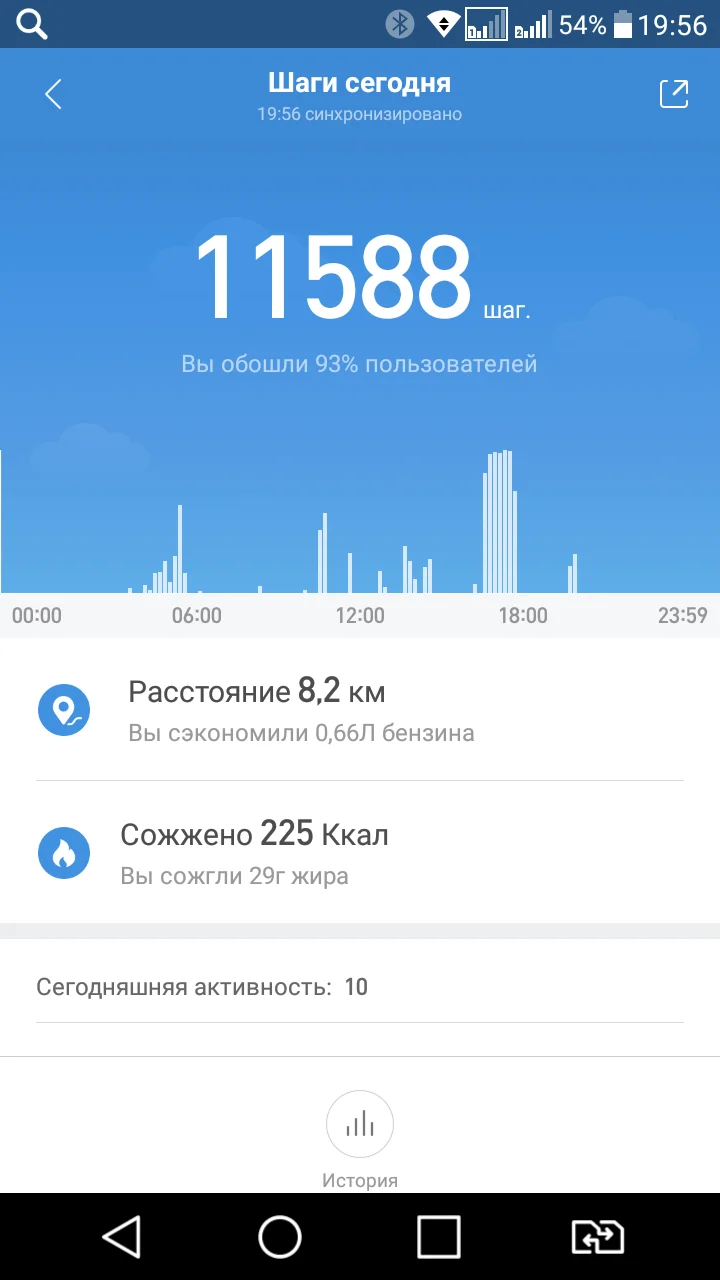Tap Вы обошли 93% пользователей text
Screen dimensions: 720x1280
click(360, 364)
